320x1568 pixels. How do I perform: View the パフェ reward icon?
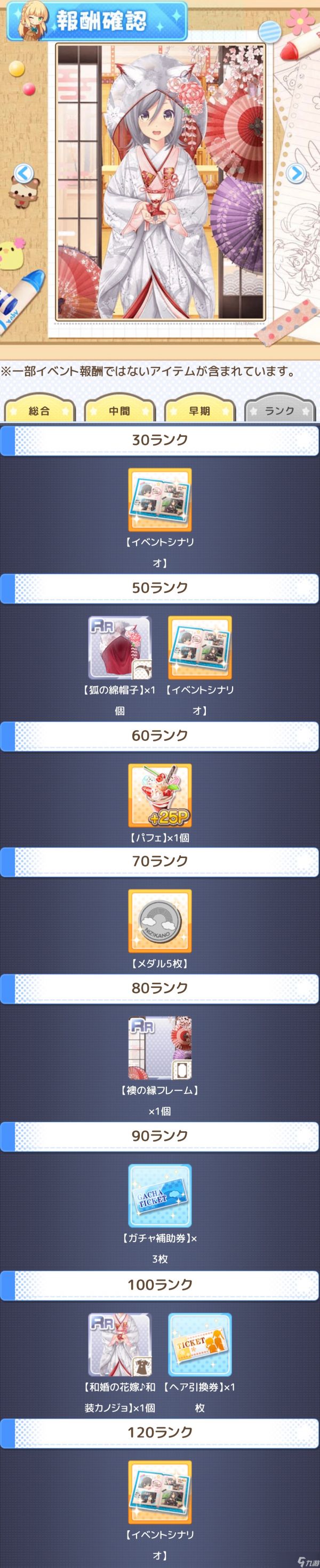click(159, 796)
